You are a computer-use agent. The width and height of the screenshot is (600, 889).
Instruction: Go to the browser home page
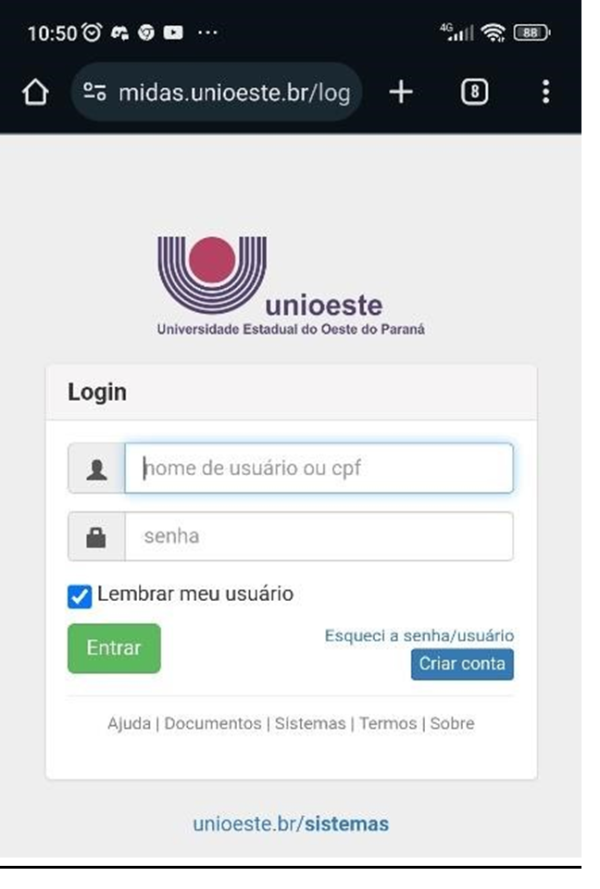(35, 93)
